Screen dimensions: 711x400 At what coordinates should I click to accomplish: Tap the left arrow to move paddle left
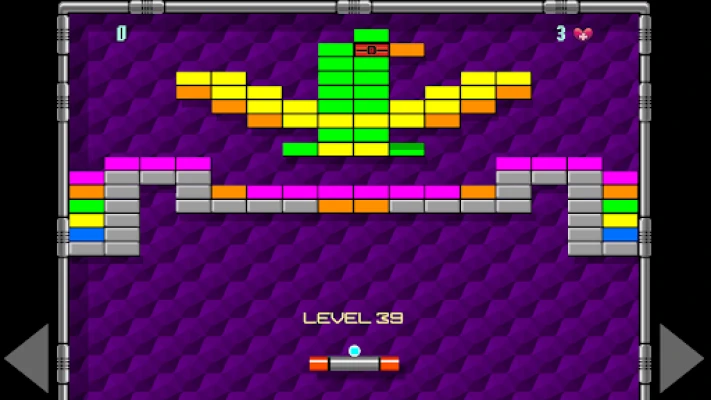(28, 357)
